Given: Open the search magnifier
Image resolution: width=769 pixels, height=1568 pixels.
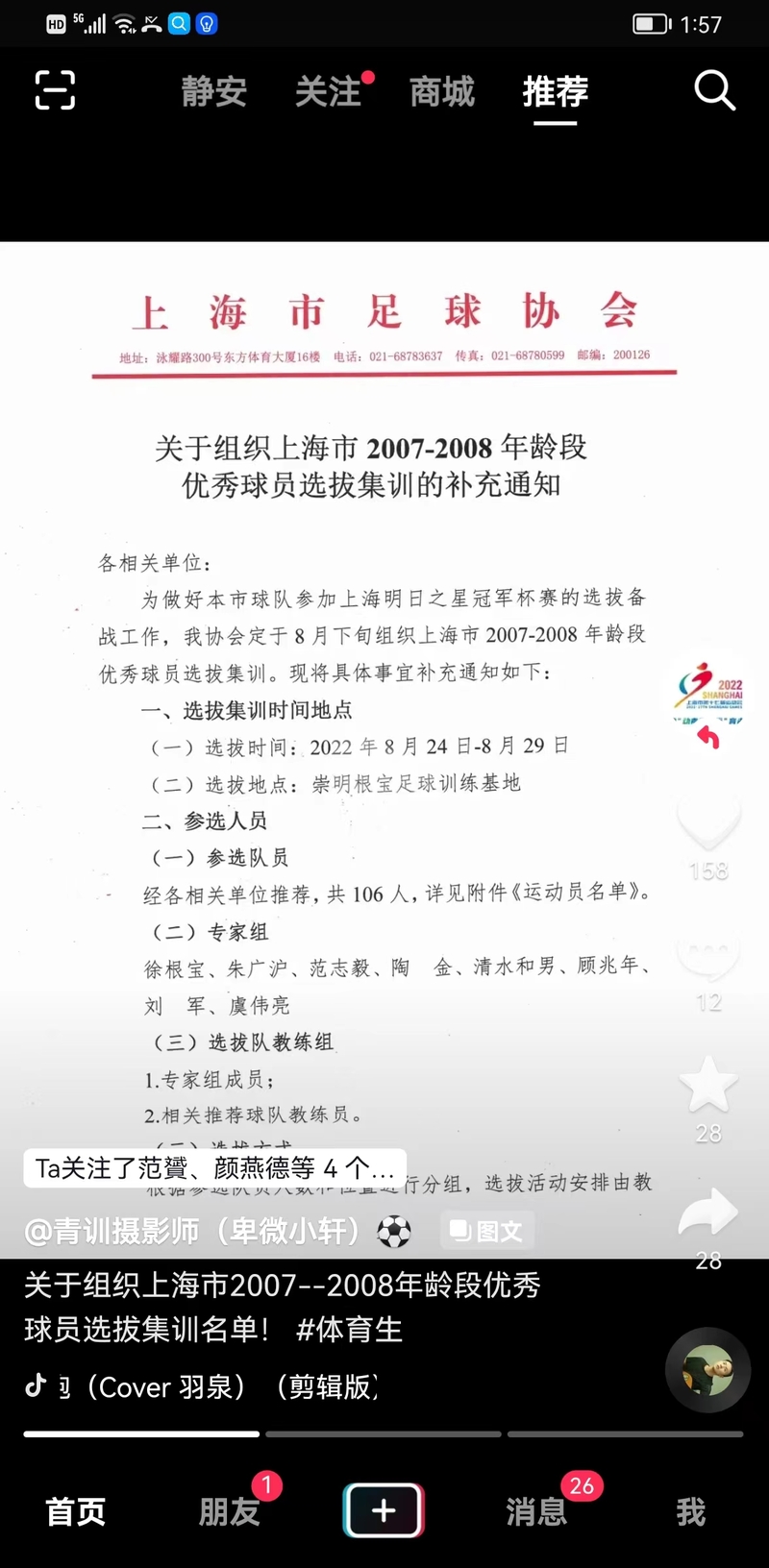Looking at the screenshot, I should tap(714, 90).
